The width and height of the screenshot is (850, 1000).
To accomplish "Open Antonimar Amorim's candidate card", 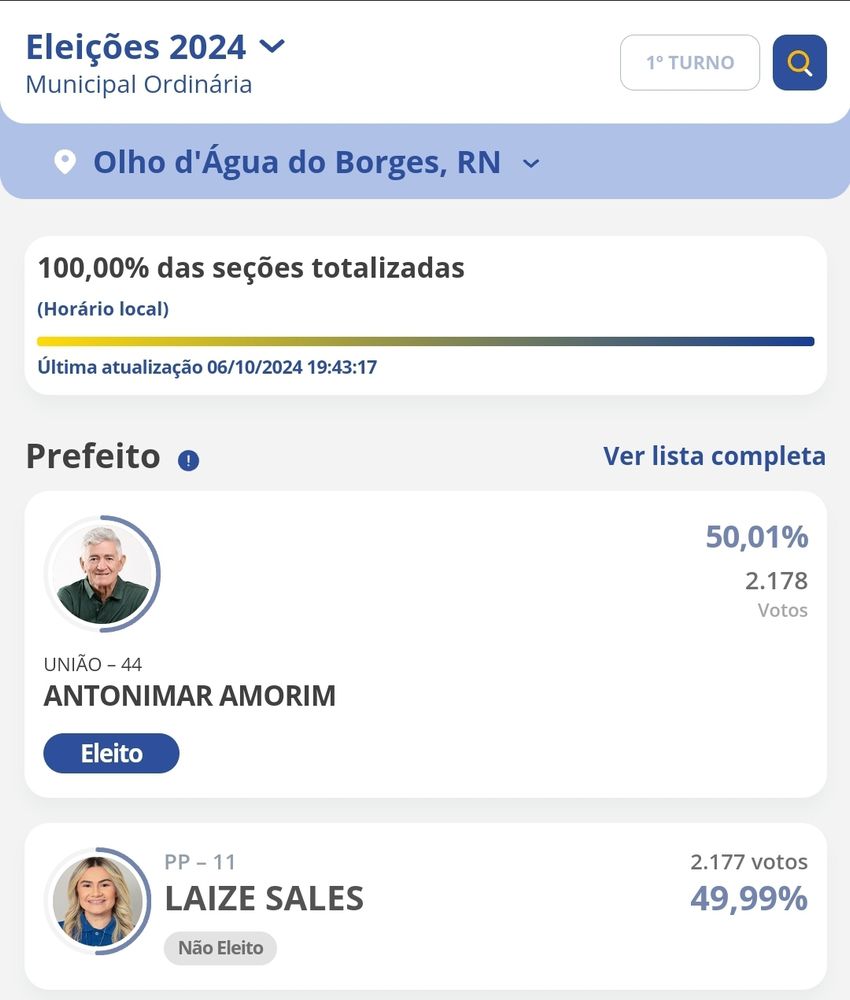I will coord(425,643).
